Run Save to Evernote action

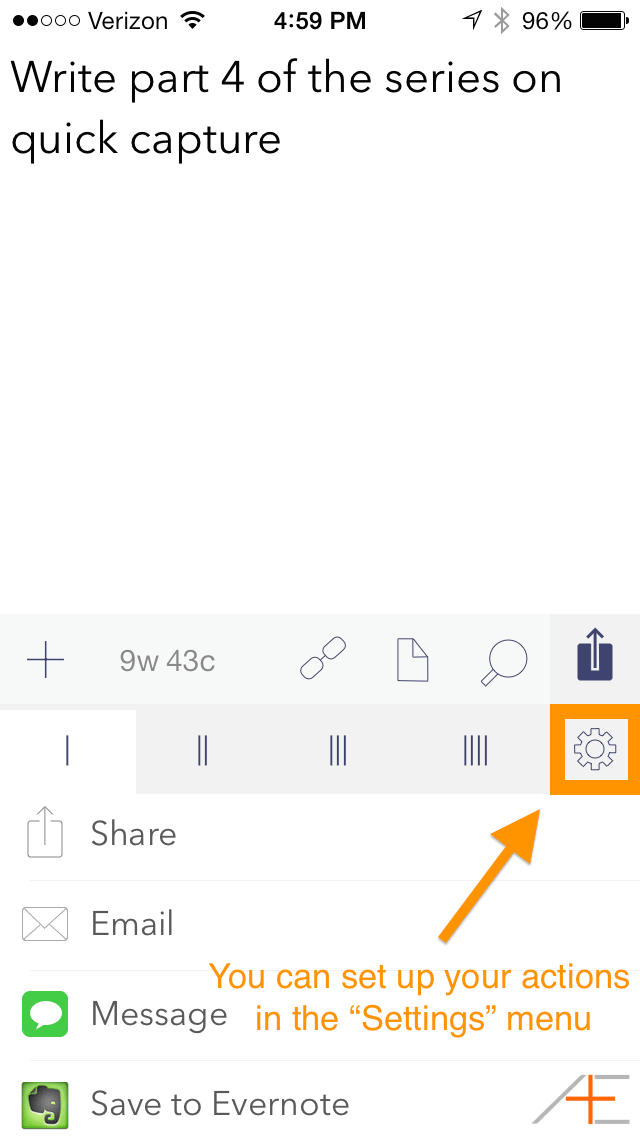tap(320, 1101)
